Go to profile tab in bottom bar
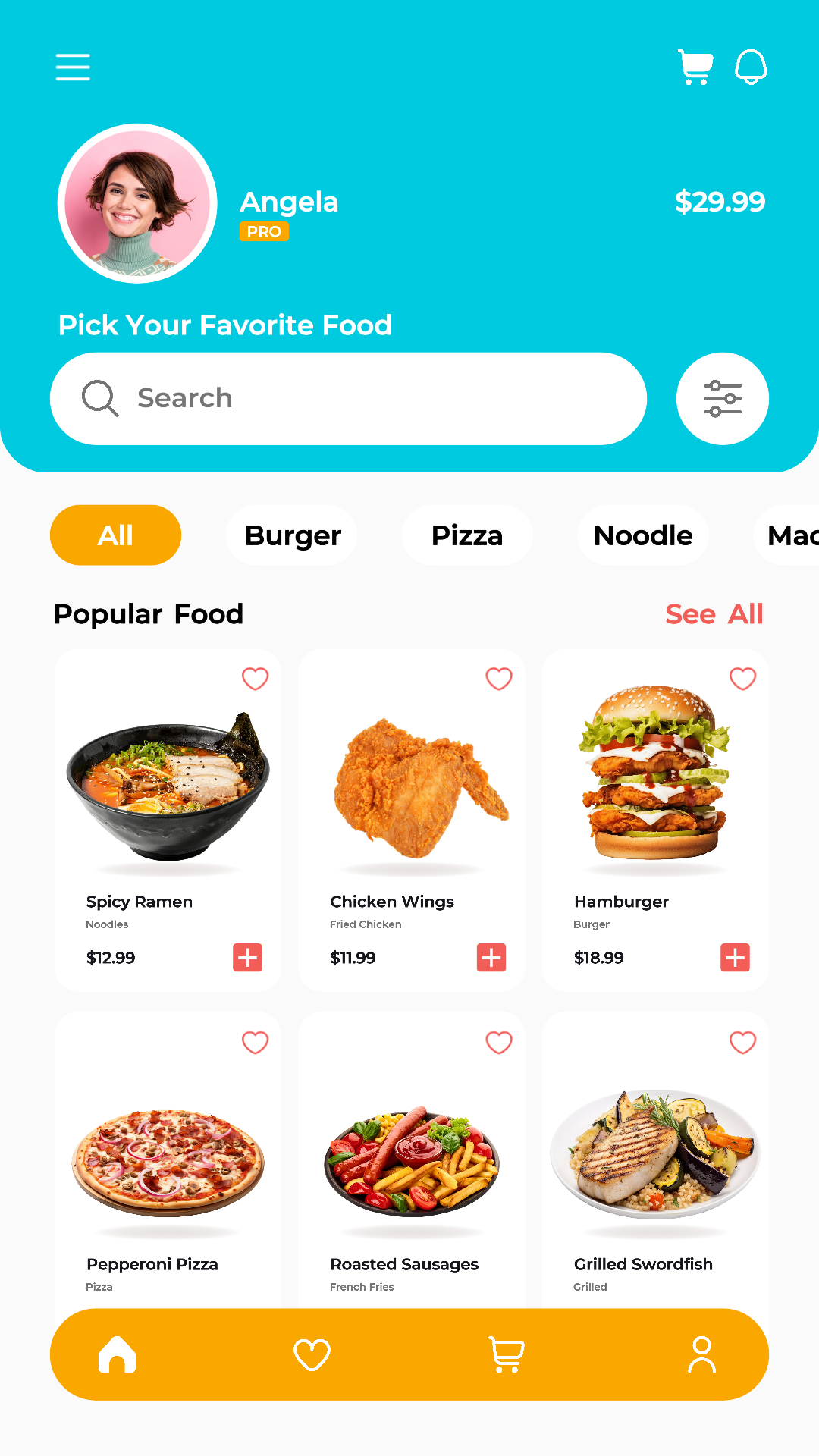This screenshot has width=819, height=1456. click(x=701, y=1354)
